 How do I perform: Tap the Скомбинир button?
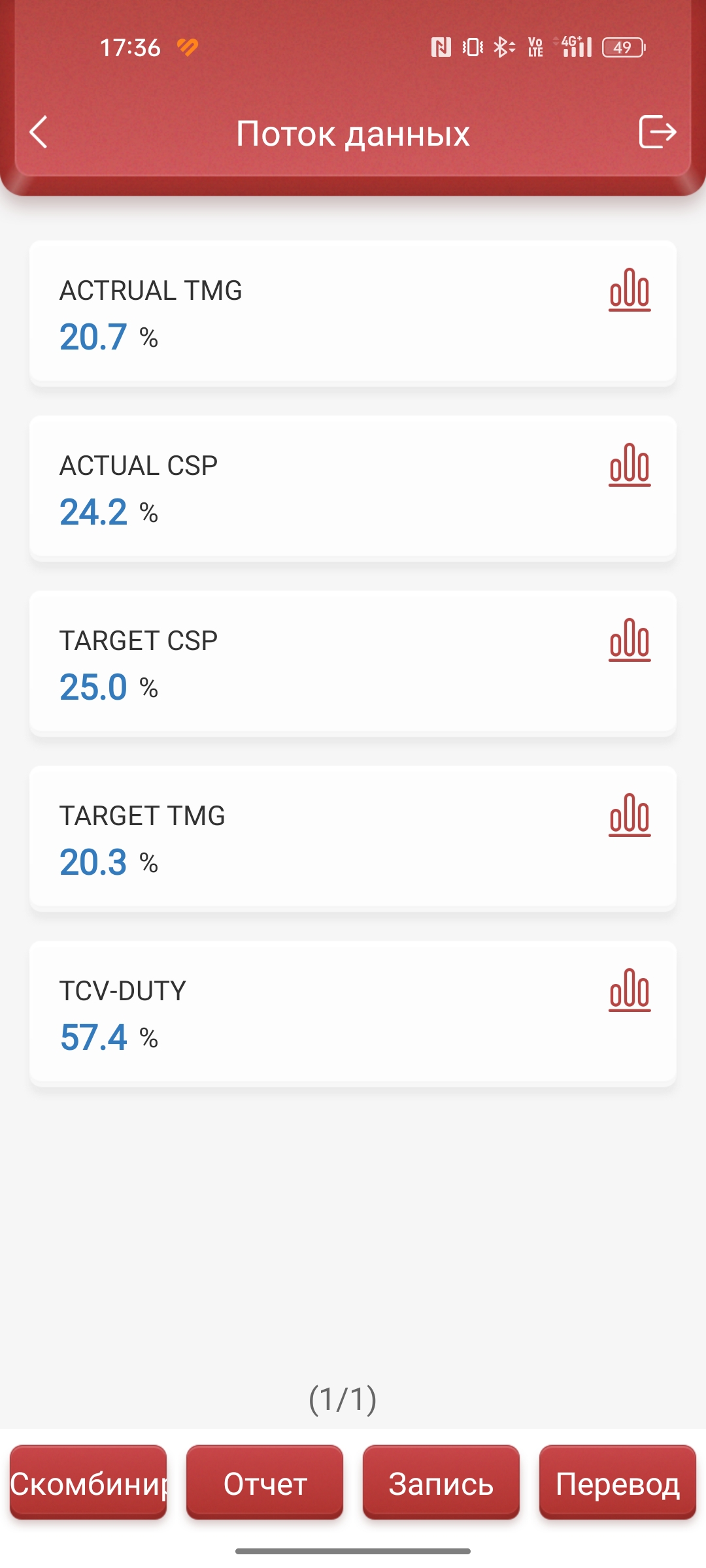click(x=88, y=1483)
